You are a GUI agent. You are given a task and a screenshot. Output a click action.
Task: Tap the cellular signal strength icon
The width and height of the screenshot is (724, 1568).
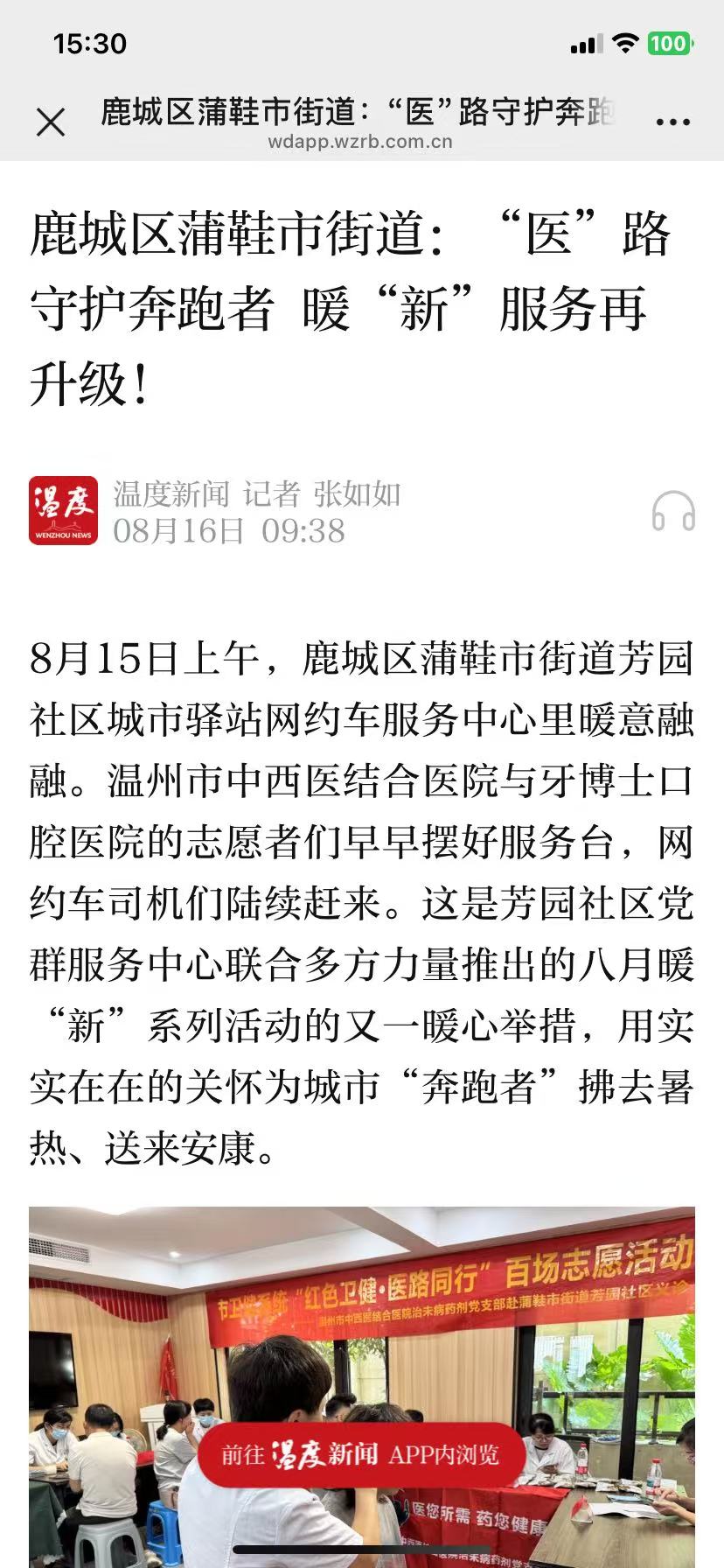coord(587,43)
